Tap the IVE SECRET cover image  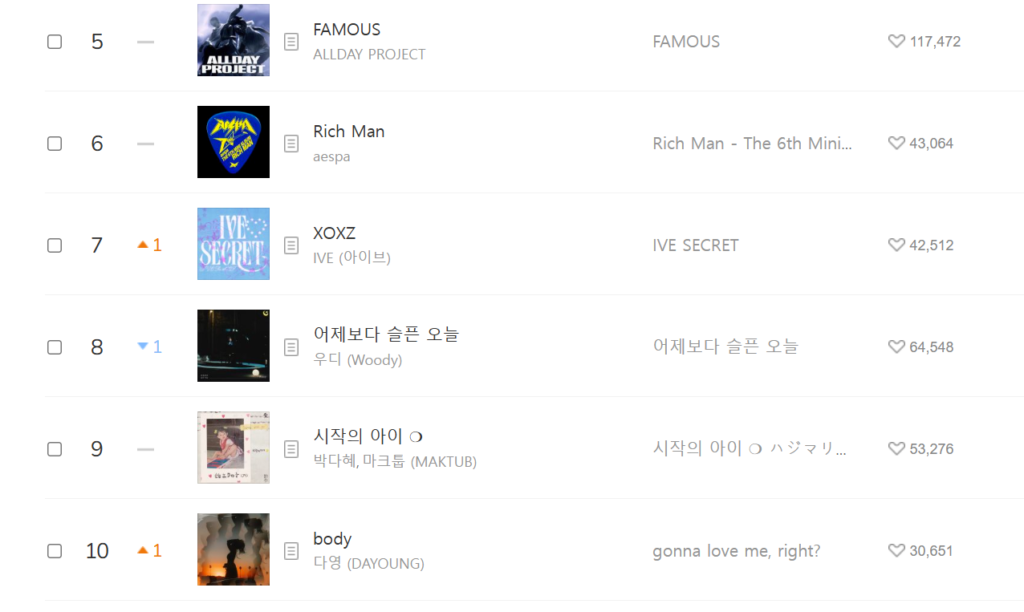[233, 244]
